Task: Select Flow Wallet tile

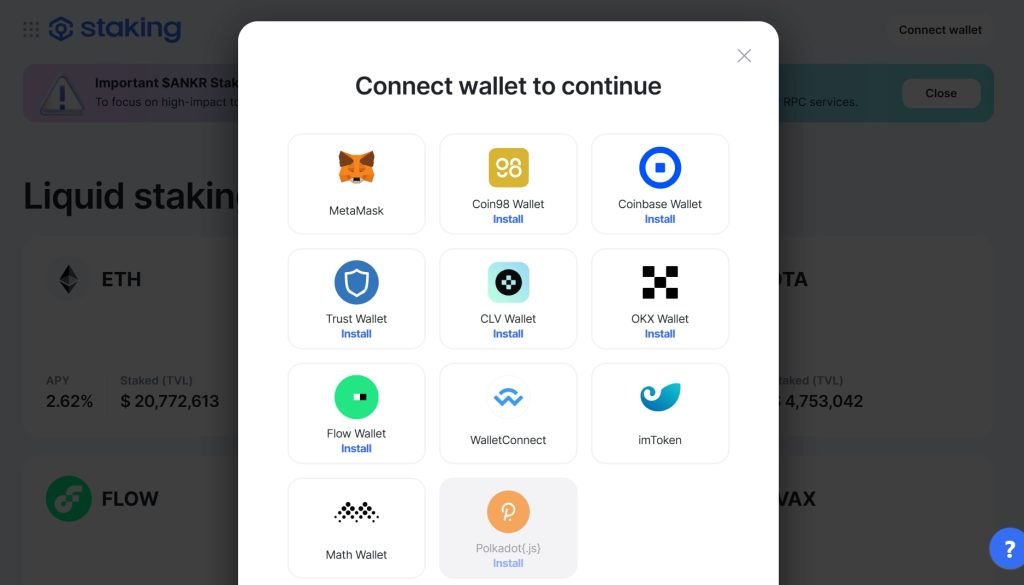Action: [356, 413]
